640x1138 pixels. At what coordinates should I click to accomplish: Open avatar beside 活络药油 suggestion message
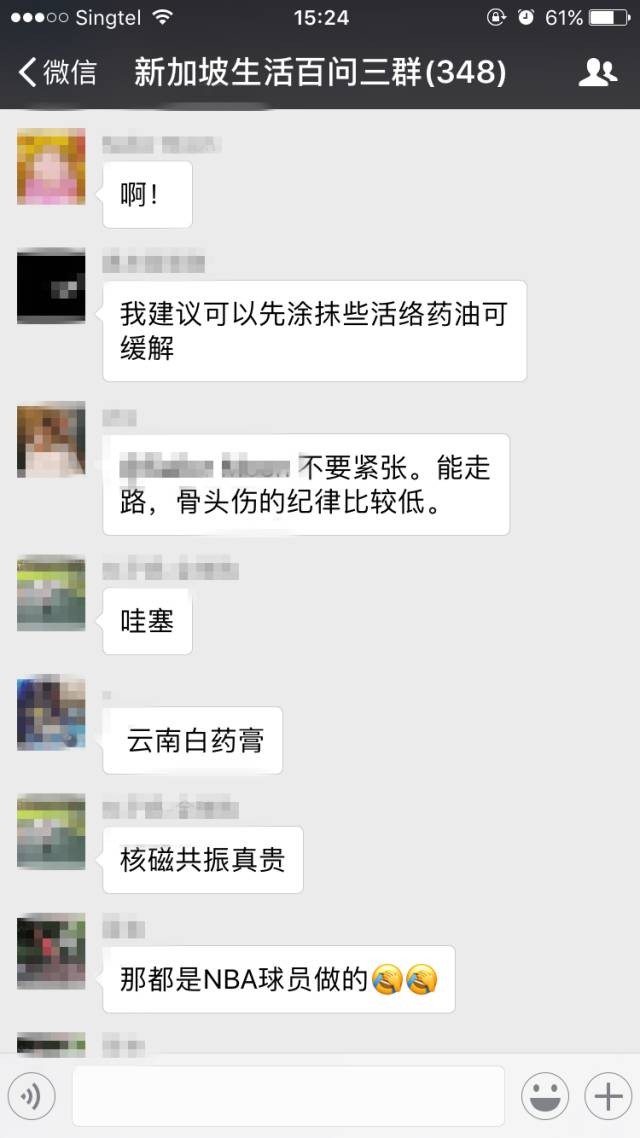(51, 288)
